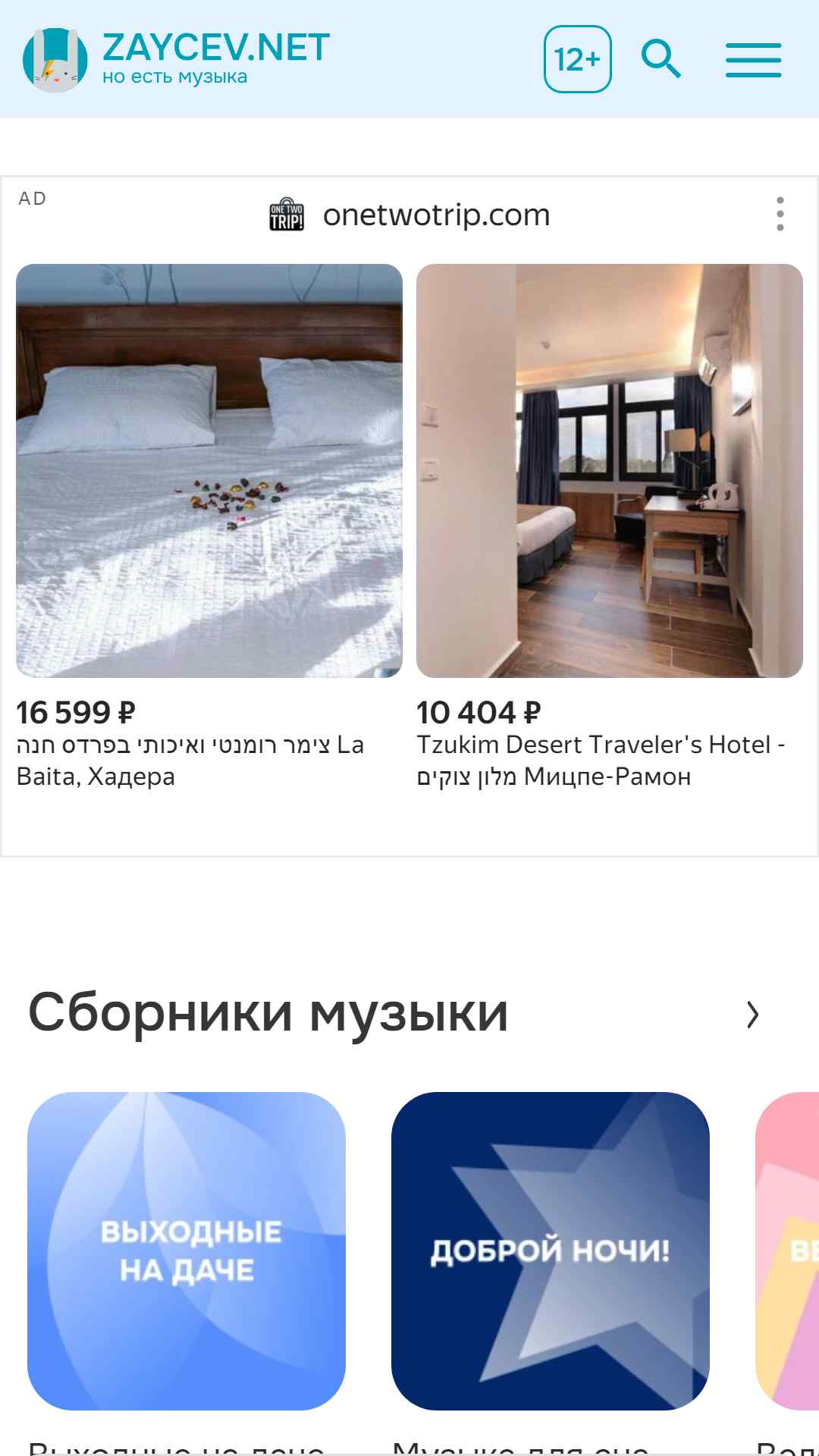The height and width of the screenshot is (1456, 819).
Task: Open the Доброй ночи! collection
Action: click(550, 1250)
